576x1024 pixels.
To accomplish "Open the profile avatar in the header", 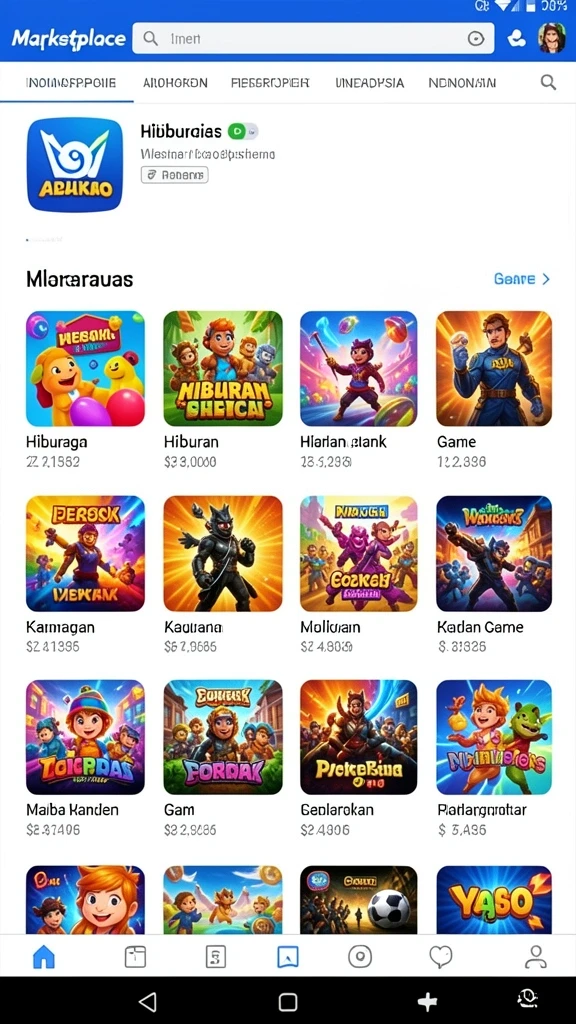I will click(x=552, y=39).
